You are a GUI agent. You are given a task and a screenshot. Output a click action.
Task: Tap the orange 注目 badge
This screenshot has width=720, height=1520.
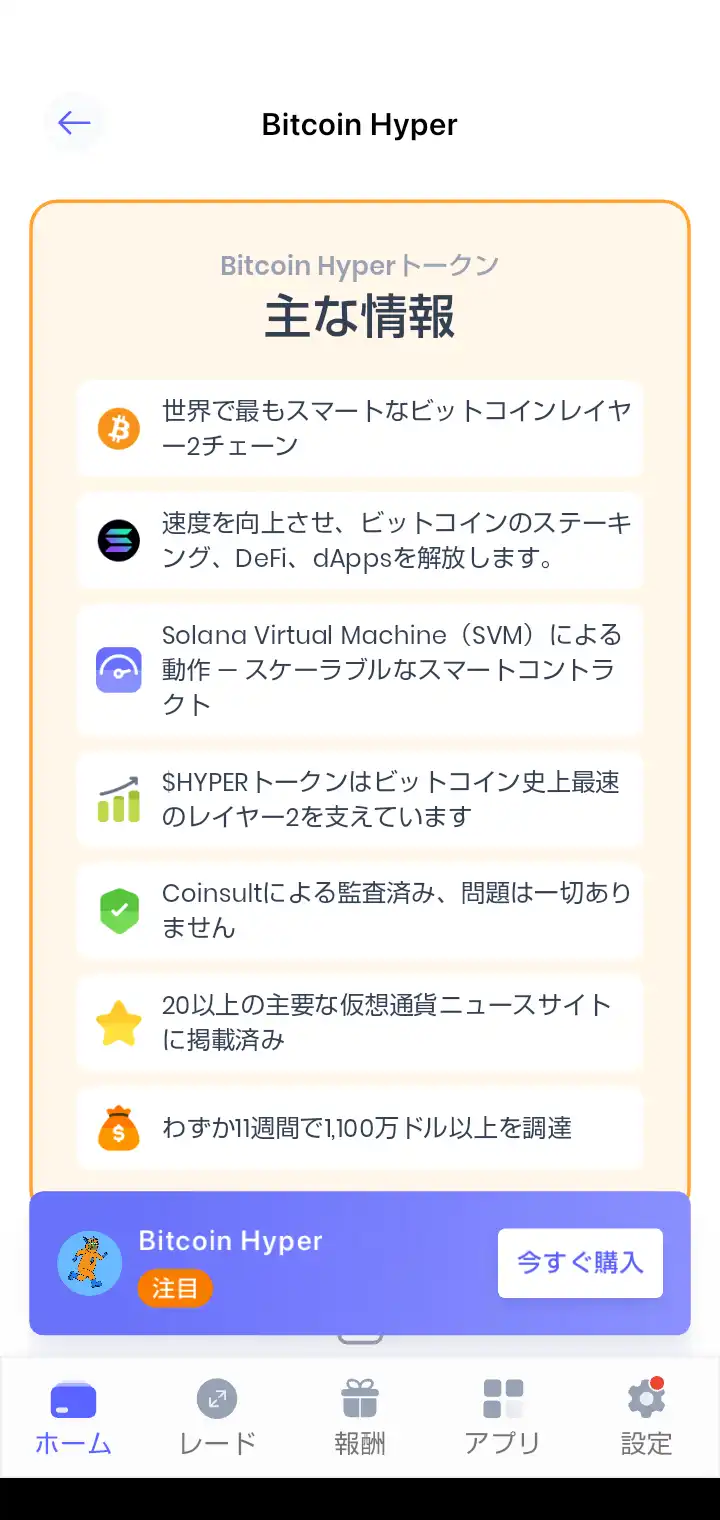[x=174, y=1289]
